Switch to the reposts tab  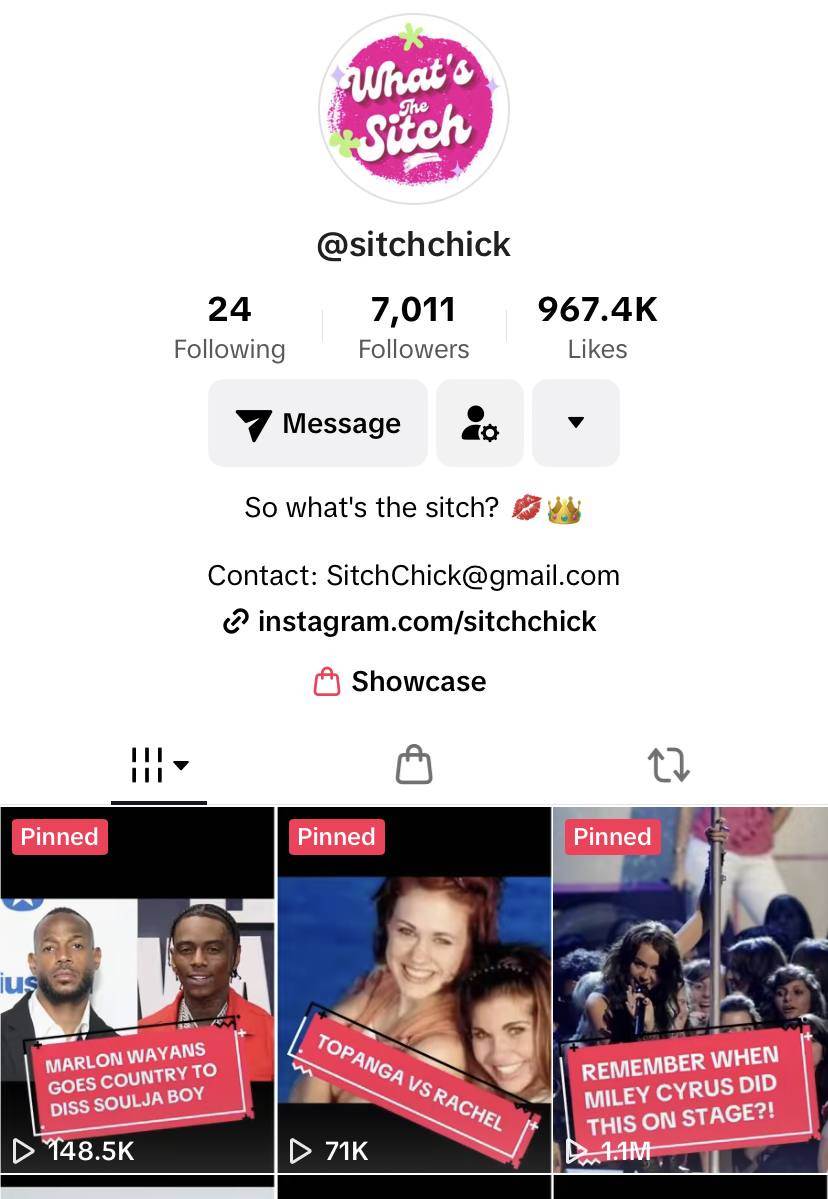pos(668,766)
